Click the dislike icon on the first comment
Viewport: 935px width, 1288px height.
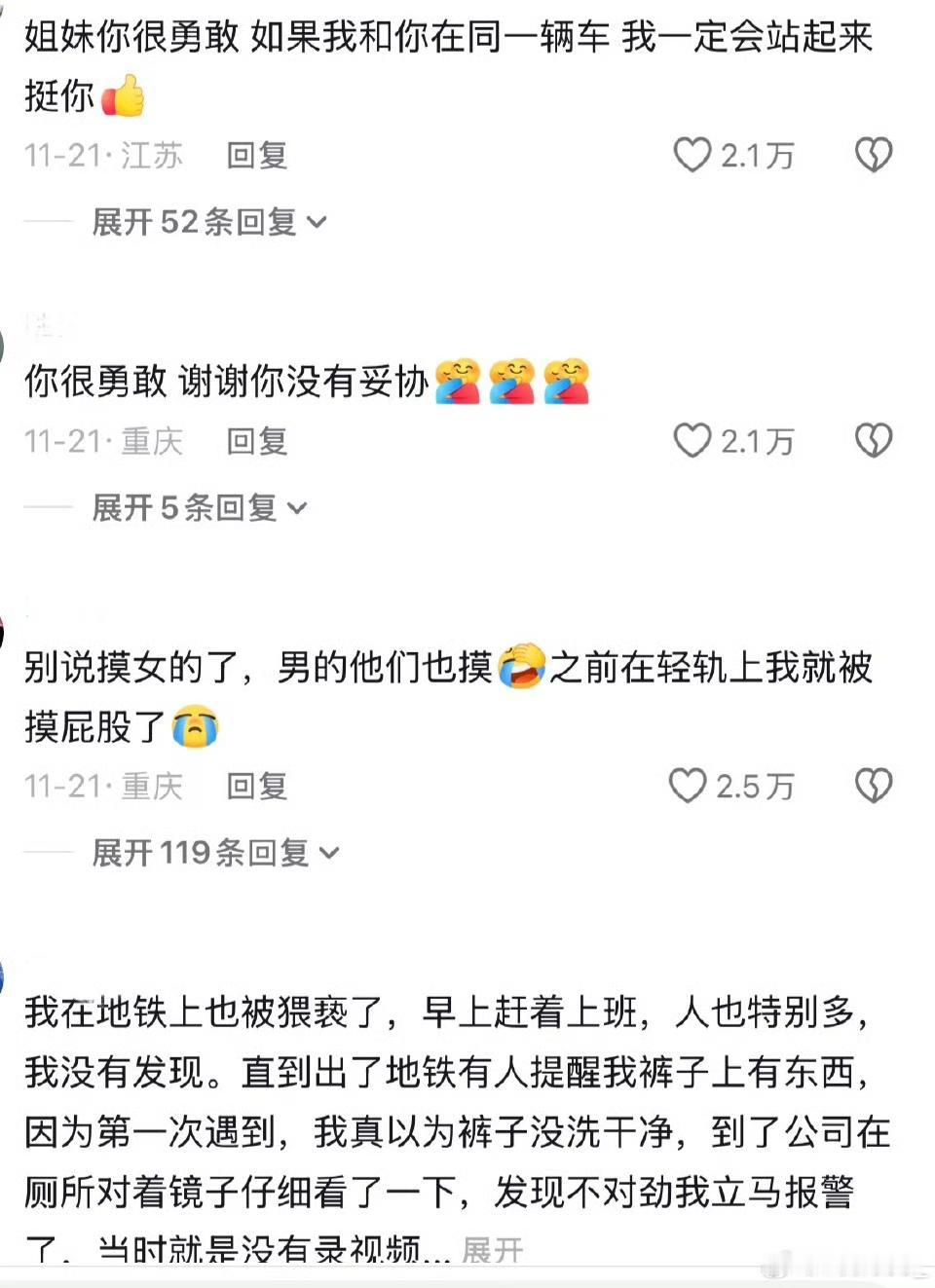[x=874, y=154]
